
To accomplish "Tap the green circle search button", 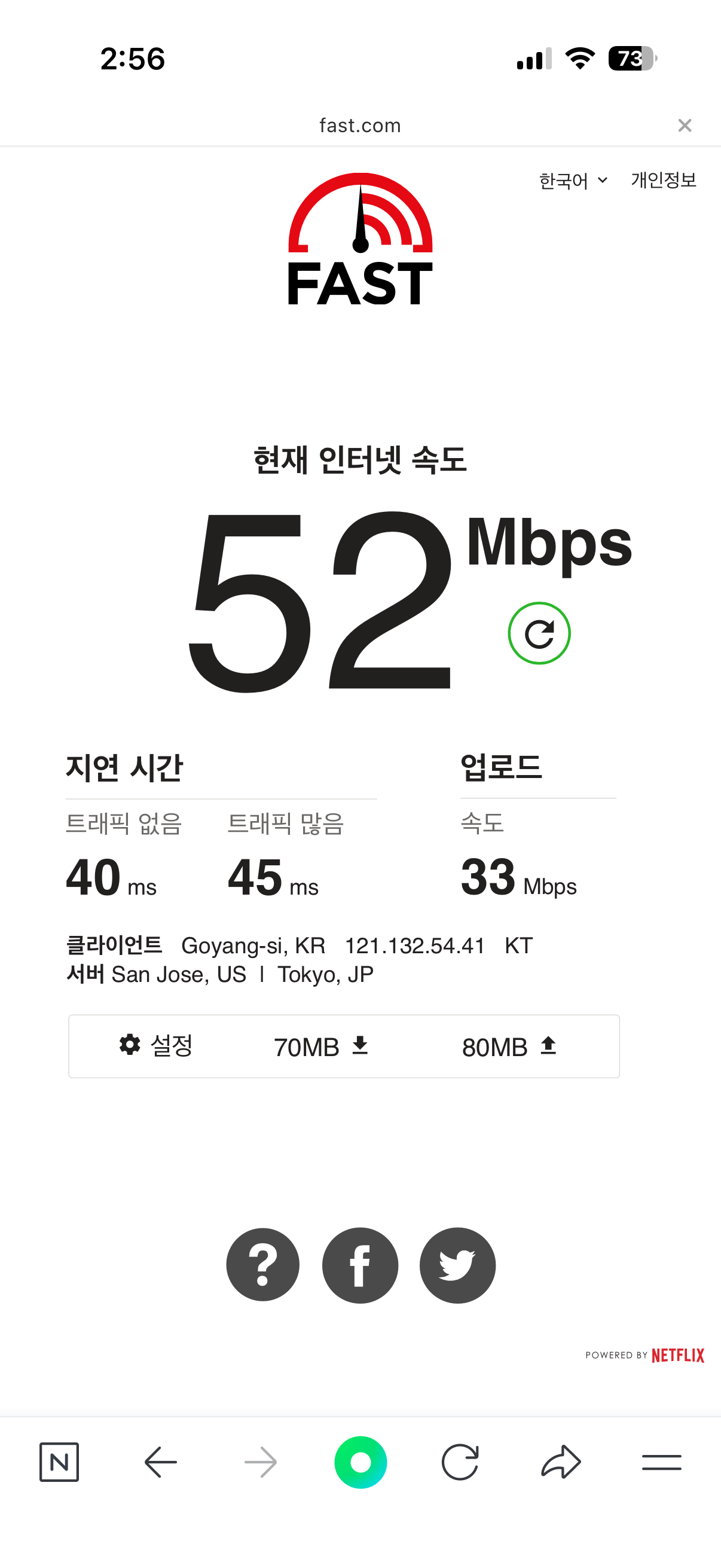I will [x=361, y=1462].
